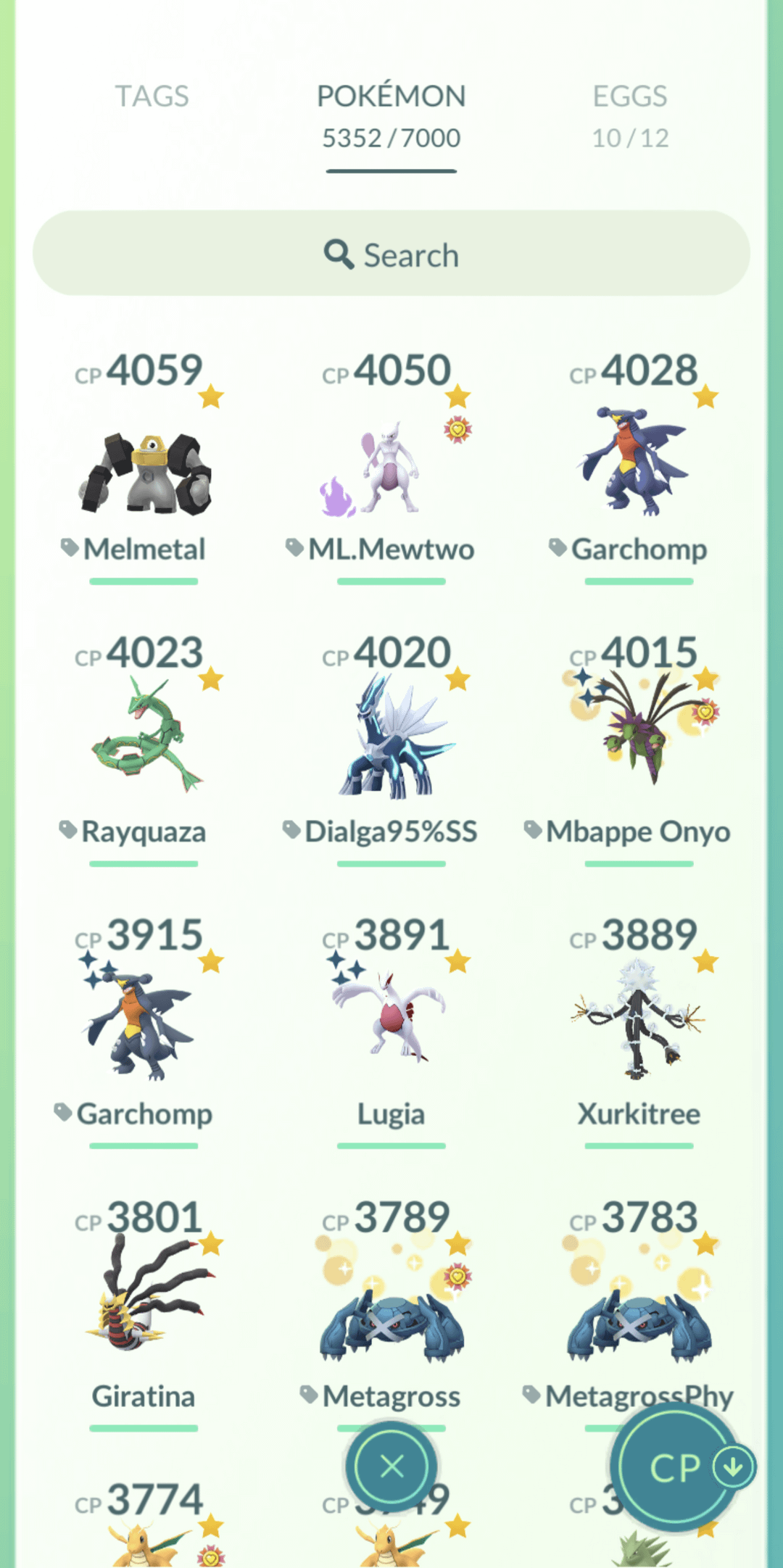Viewport: 783px width, 1568px height.
Task: Open the Pokémon search box
Action: pos(391,254)
